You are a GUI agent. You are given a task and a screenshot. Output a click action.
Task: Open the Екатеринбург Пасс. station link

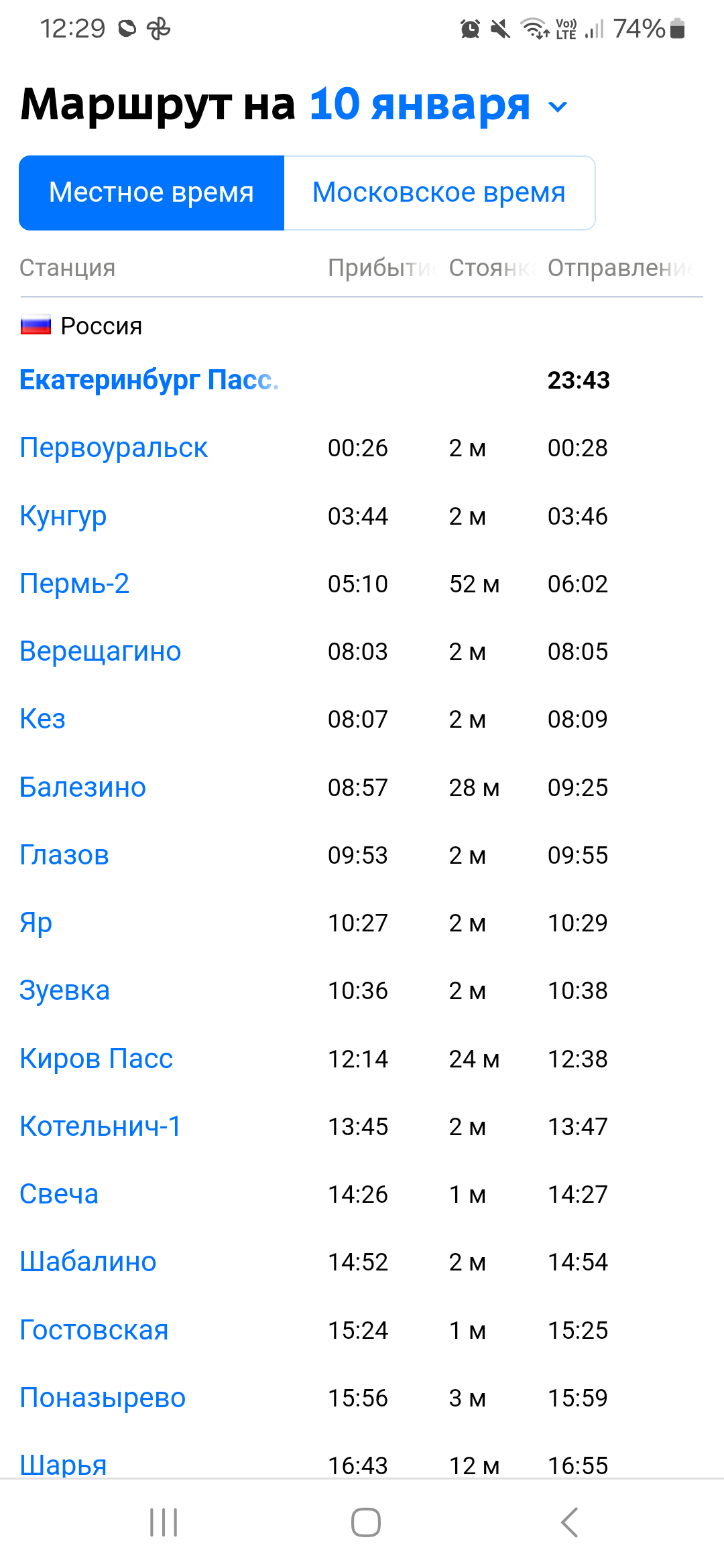[148, 380]
